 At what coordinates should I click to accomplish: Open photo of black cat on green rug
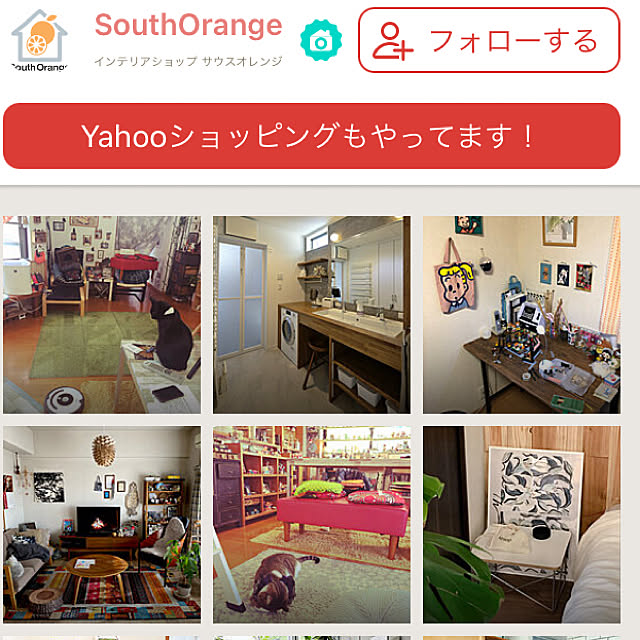point(101,314)
